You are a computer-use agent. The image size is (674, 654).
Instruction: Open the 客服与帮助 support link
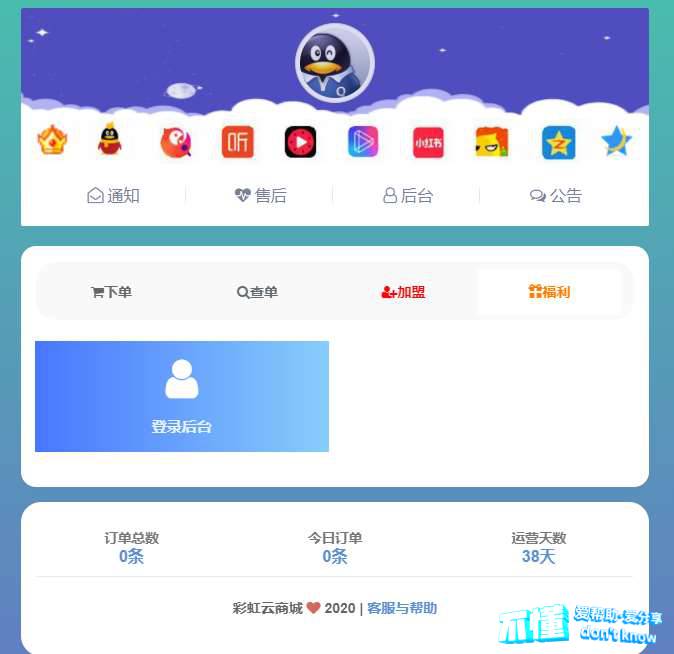402,608
